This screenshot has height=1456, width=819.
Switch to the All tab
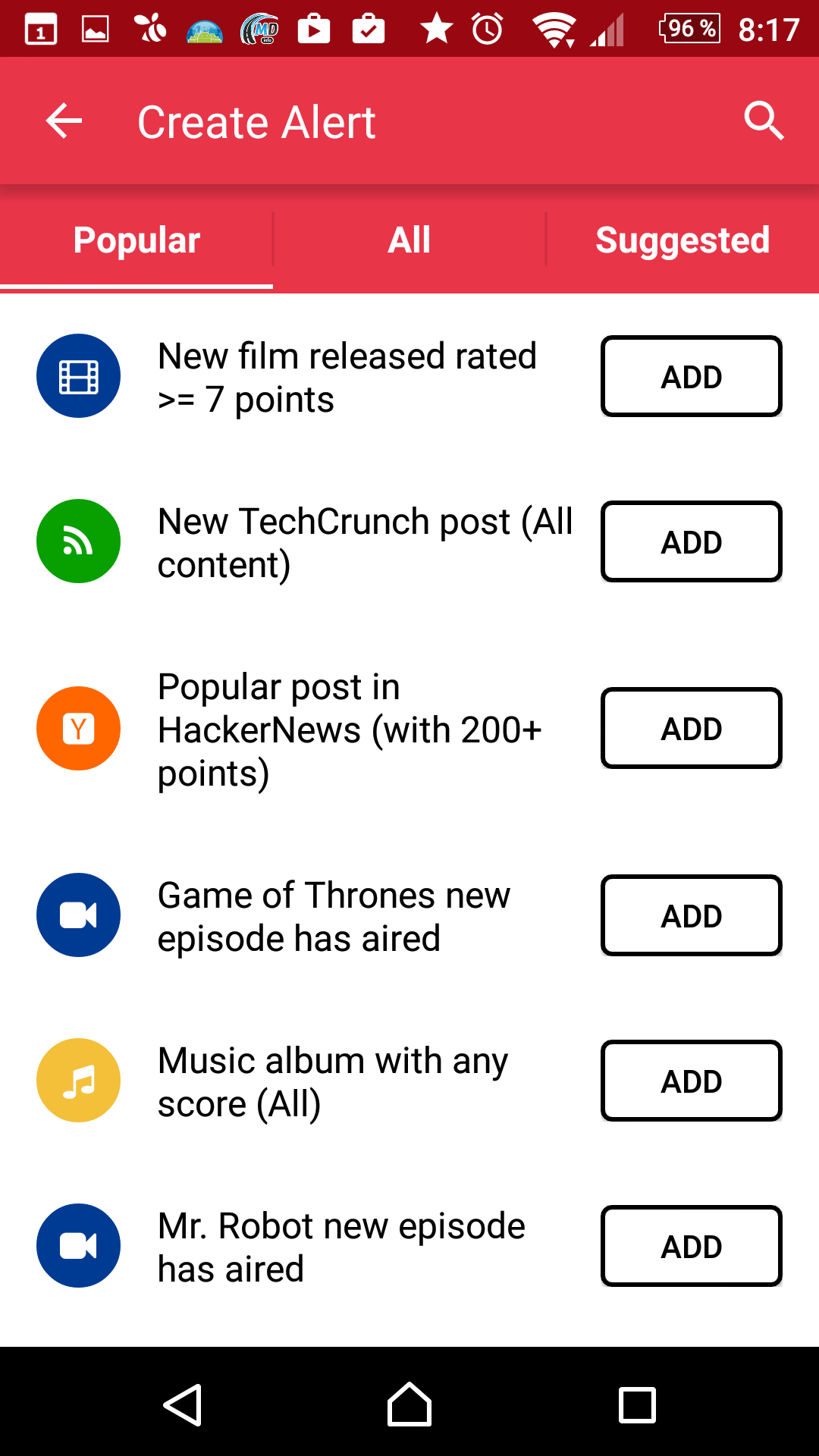click(409, 241)
